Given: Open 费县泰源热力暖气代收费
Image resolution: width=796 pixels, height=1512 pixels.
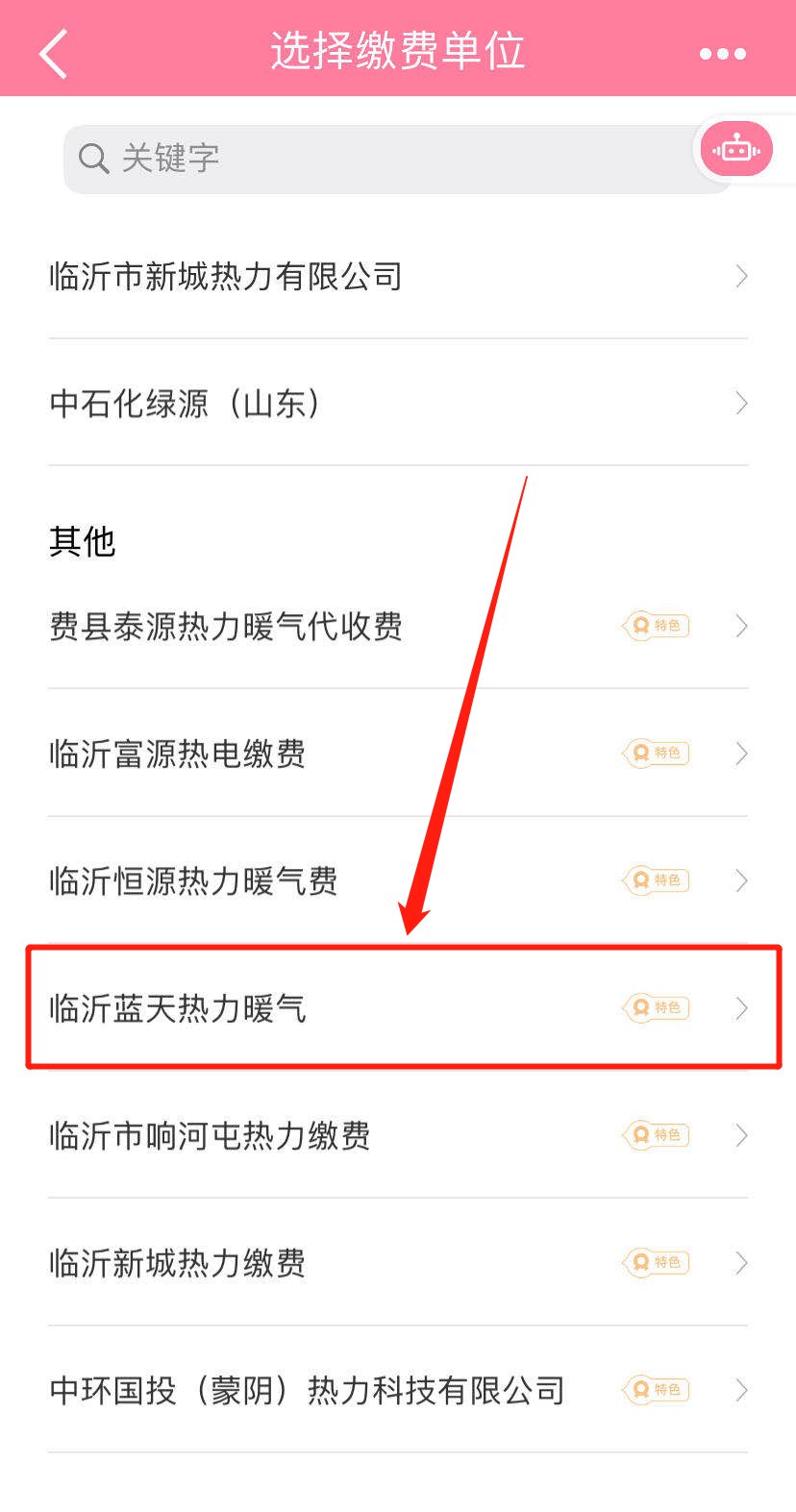Looking at the screenshot, I should [397, 627].
